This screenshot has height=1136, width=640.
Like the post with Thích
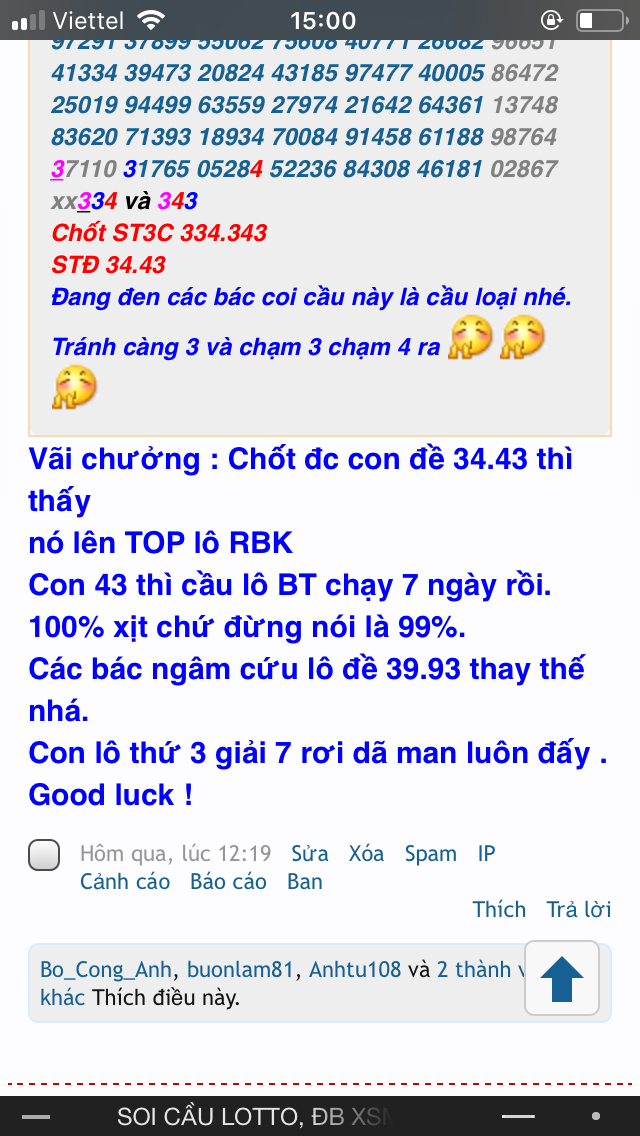[x=499, y=910]
